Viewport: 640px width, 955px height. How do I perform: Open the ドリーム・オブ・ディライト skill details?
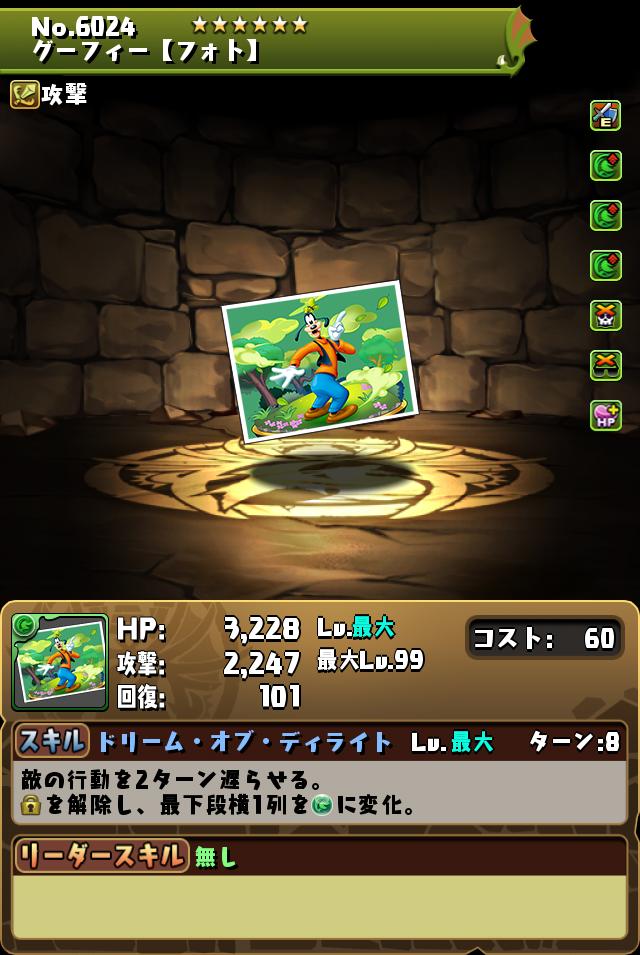coord(243,741)
